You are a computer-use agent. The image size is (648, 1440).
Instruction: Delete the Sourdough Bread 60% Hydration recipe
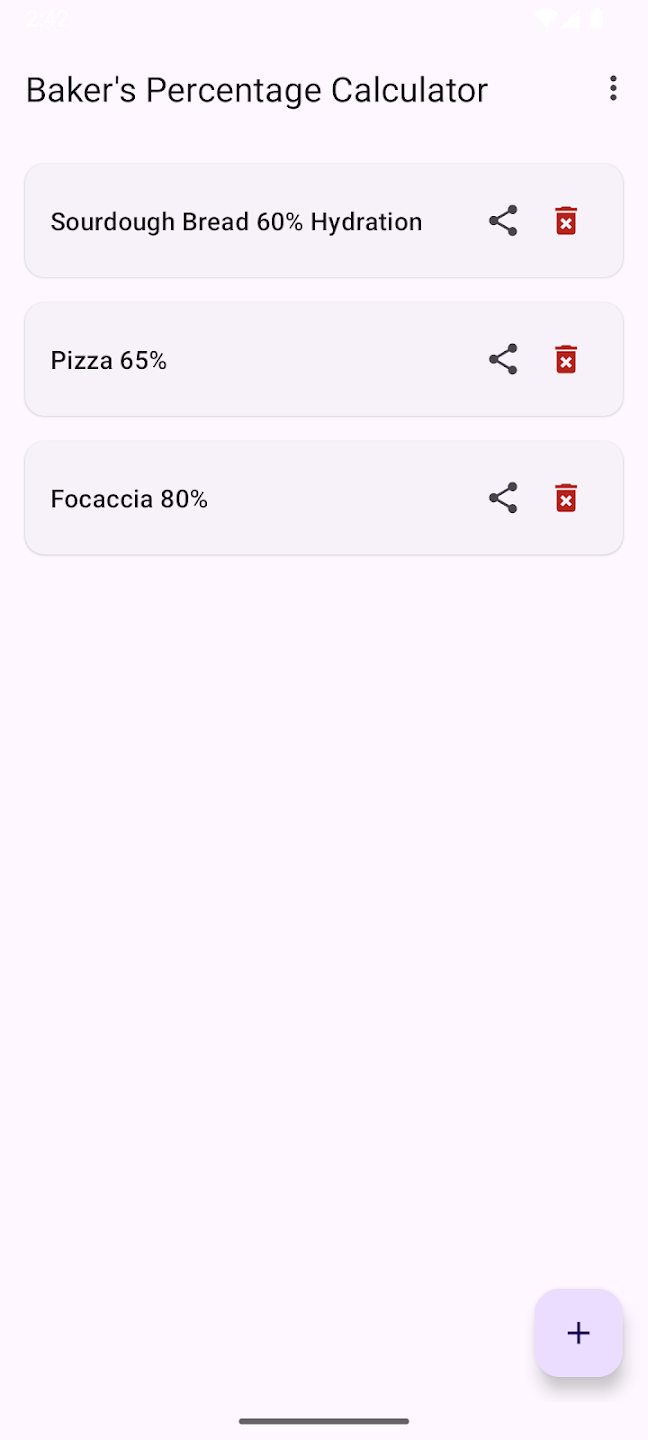click(566, 221)
